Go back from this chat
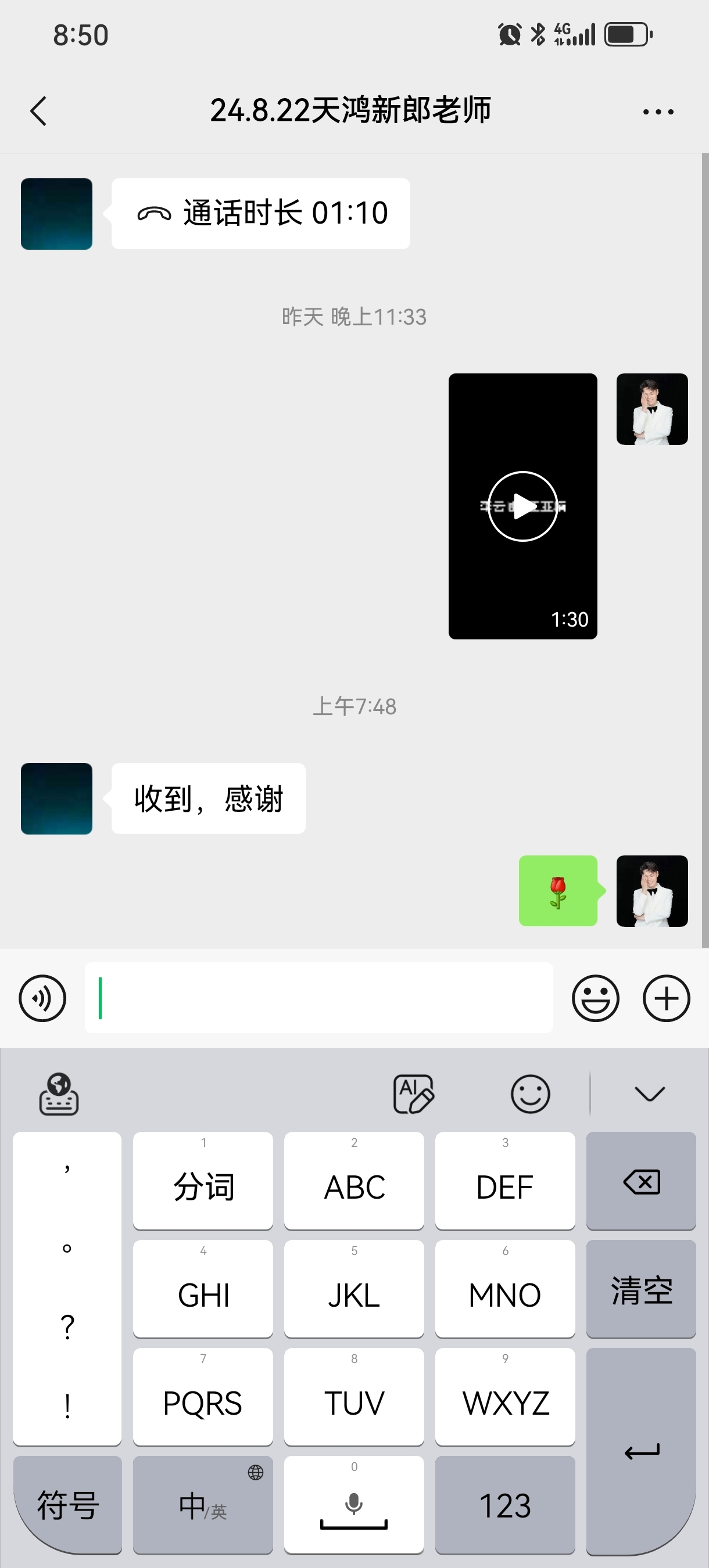 pyautogui.click(x=38, y=112)
